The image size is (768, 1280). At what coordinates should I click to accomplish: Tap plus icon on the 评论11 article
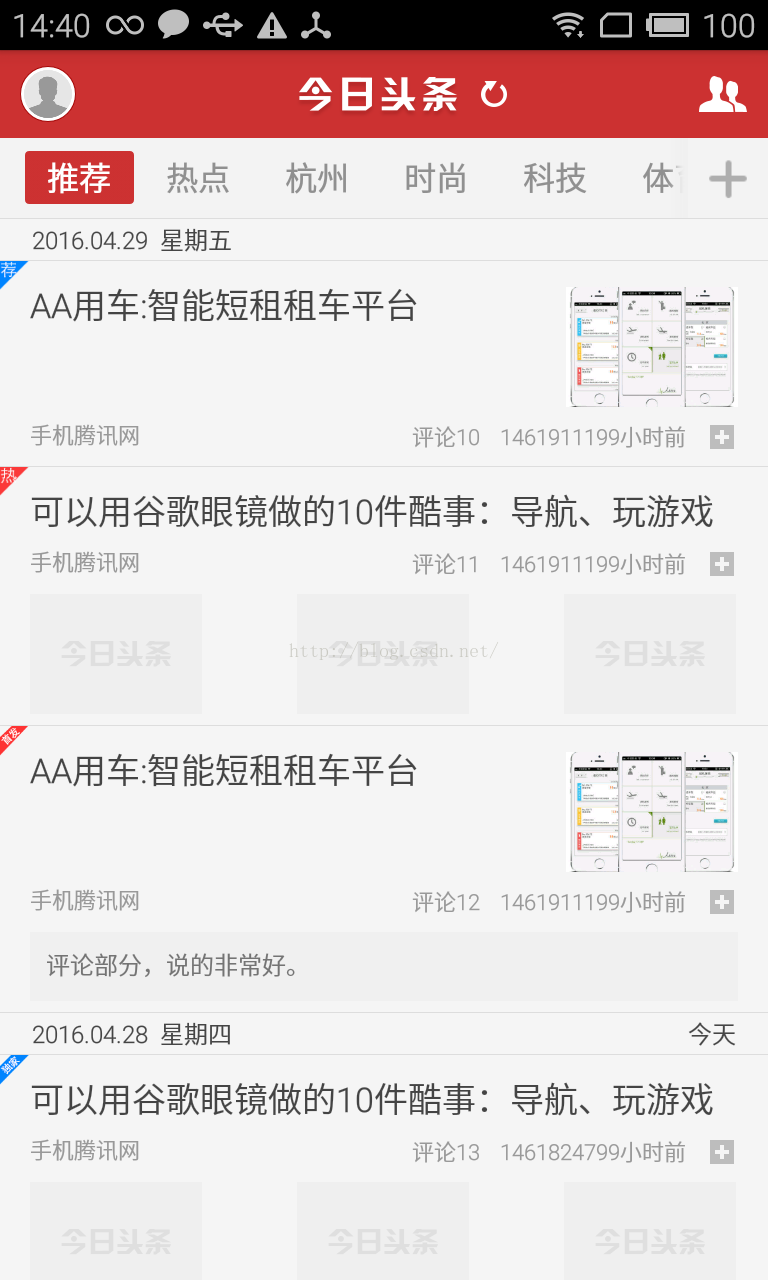coord(722,564)
